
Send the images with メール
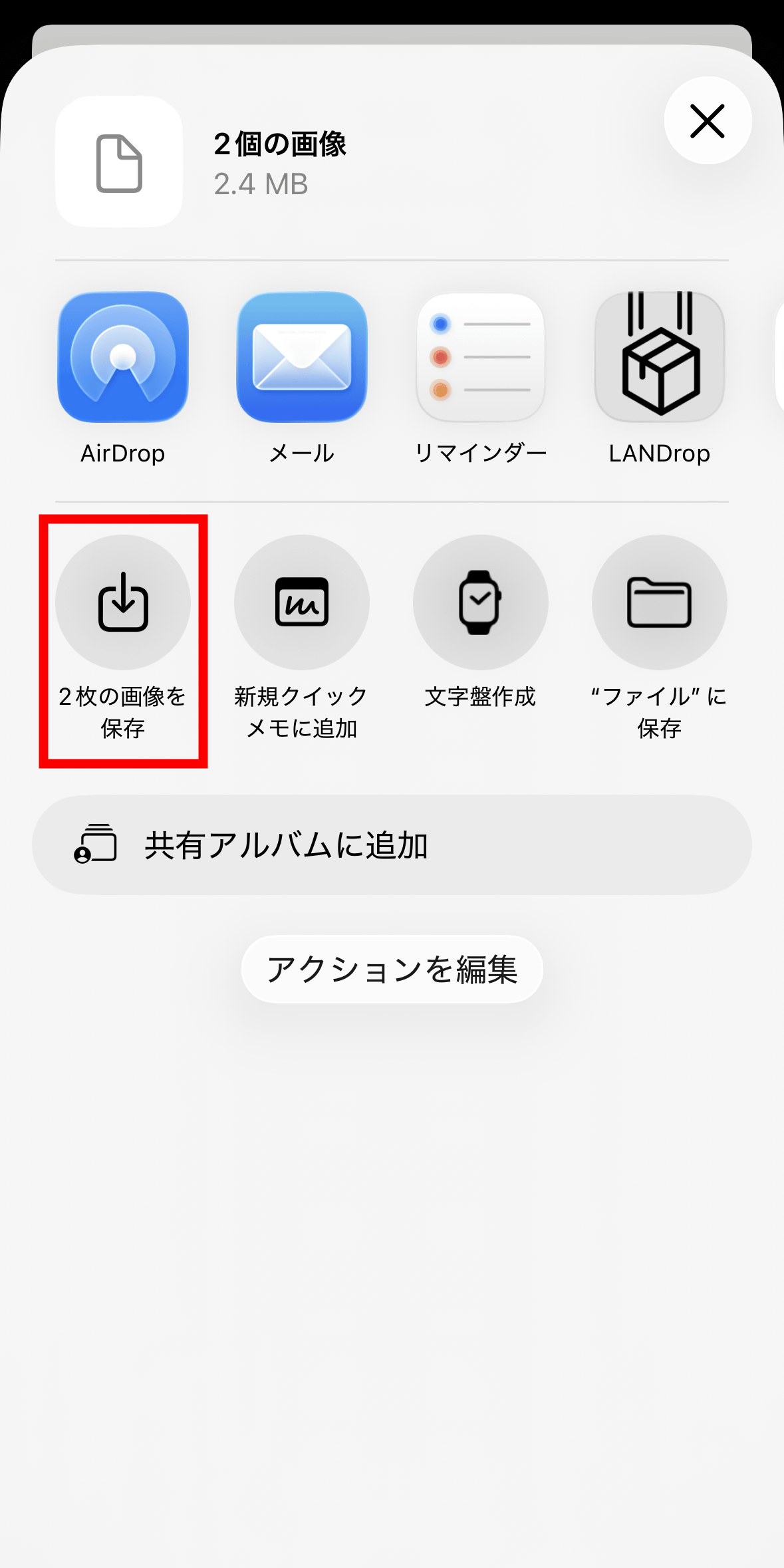[302, 357]
